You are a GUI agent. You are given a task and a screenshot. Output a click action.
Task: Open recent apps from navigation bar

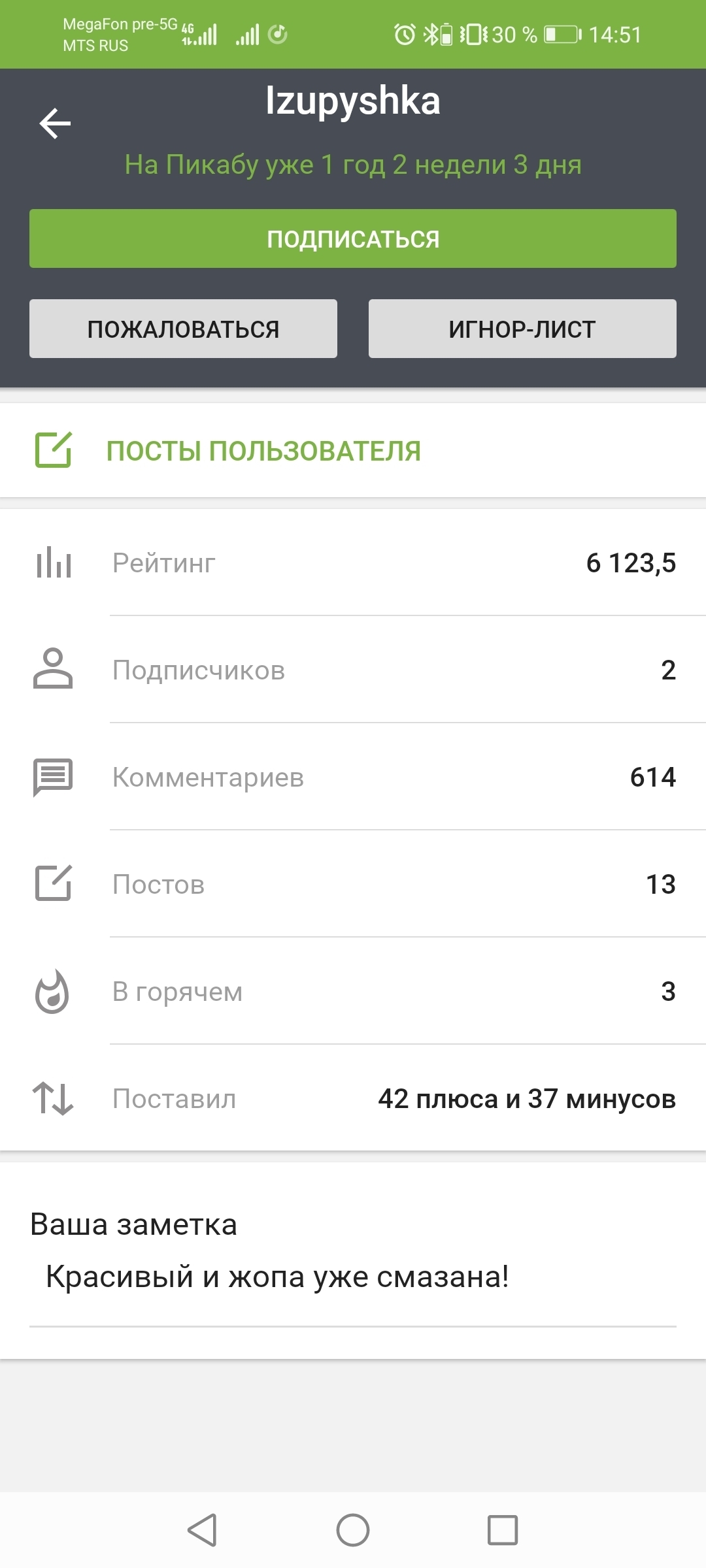click(503, 1530)
